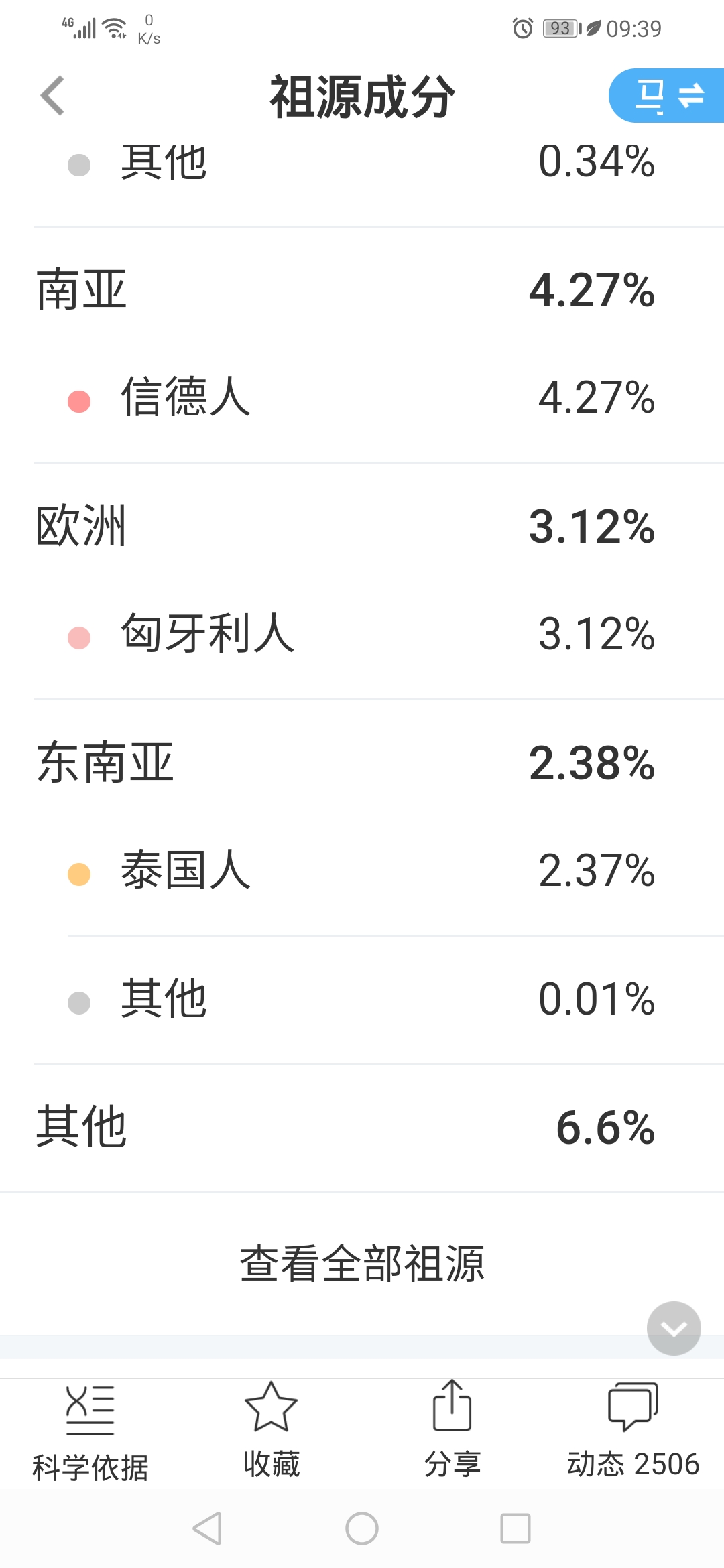
Task: Go back using the top-left arrow
Action: 52,96
